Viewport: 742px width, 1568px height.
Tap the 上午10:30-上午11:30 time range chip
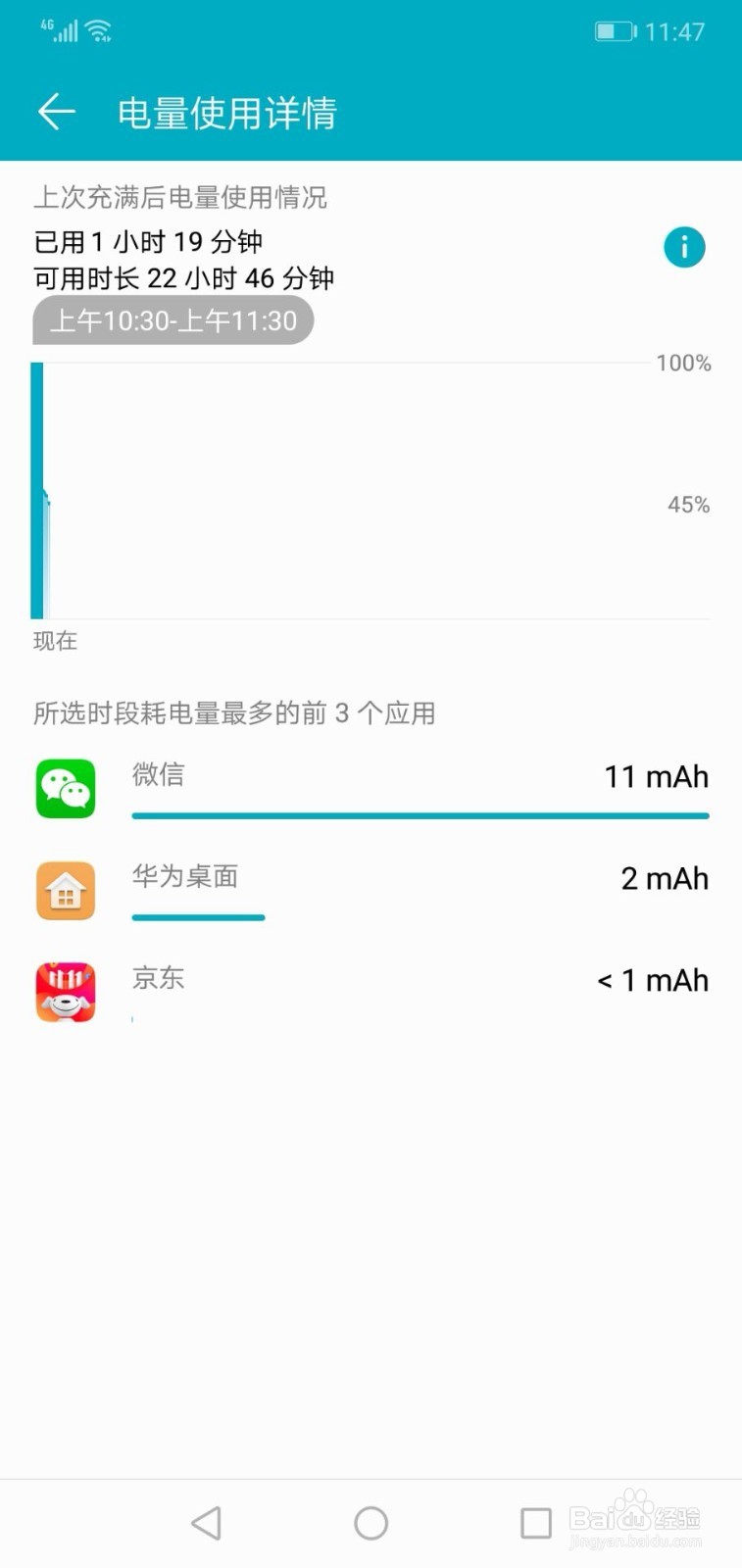(173, 320)
